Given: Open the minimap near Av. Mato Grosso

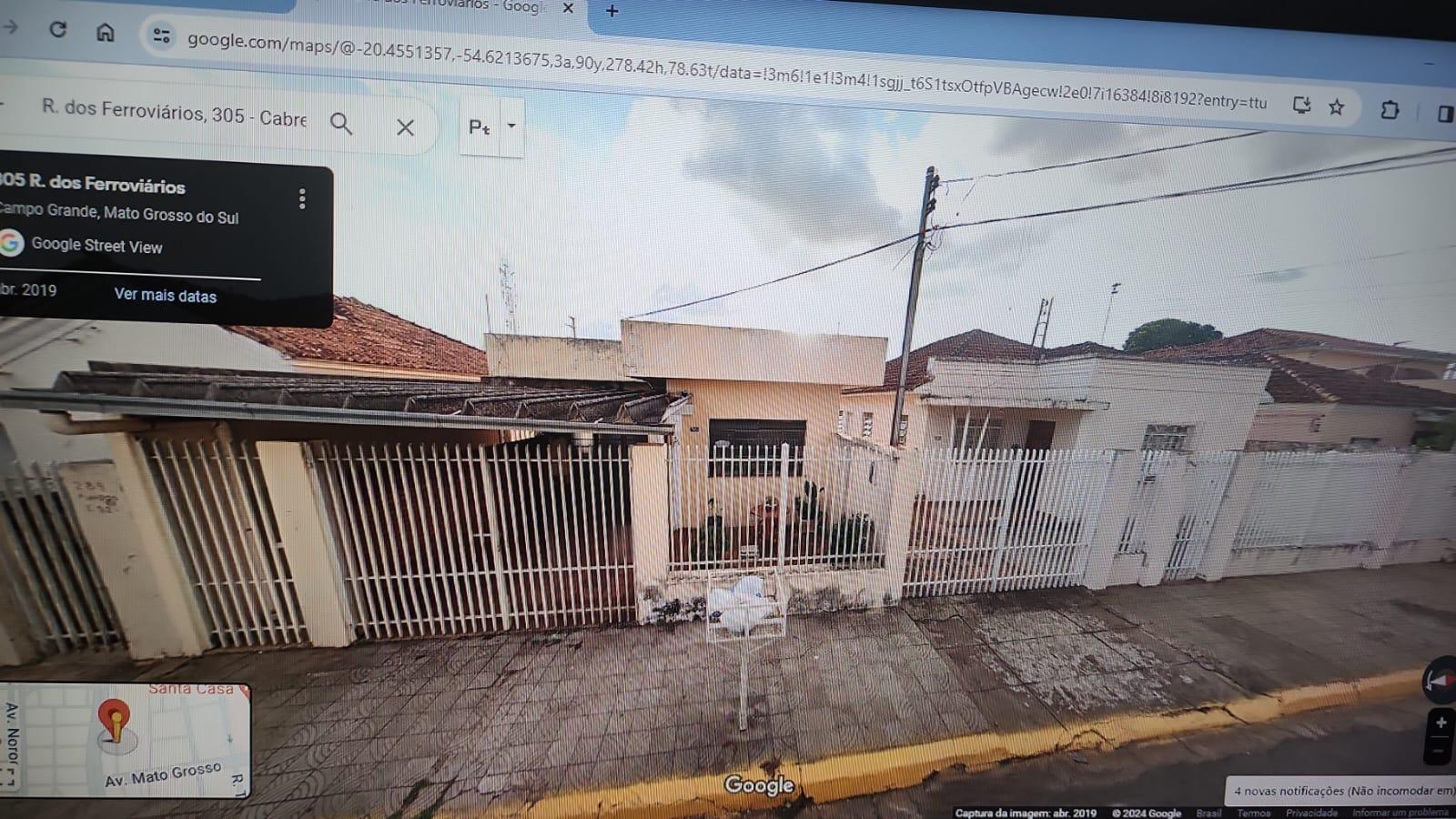Looking at the screenshot, I should pos(127,740).
